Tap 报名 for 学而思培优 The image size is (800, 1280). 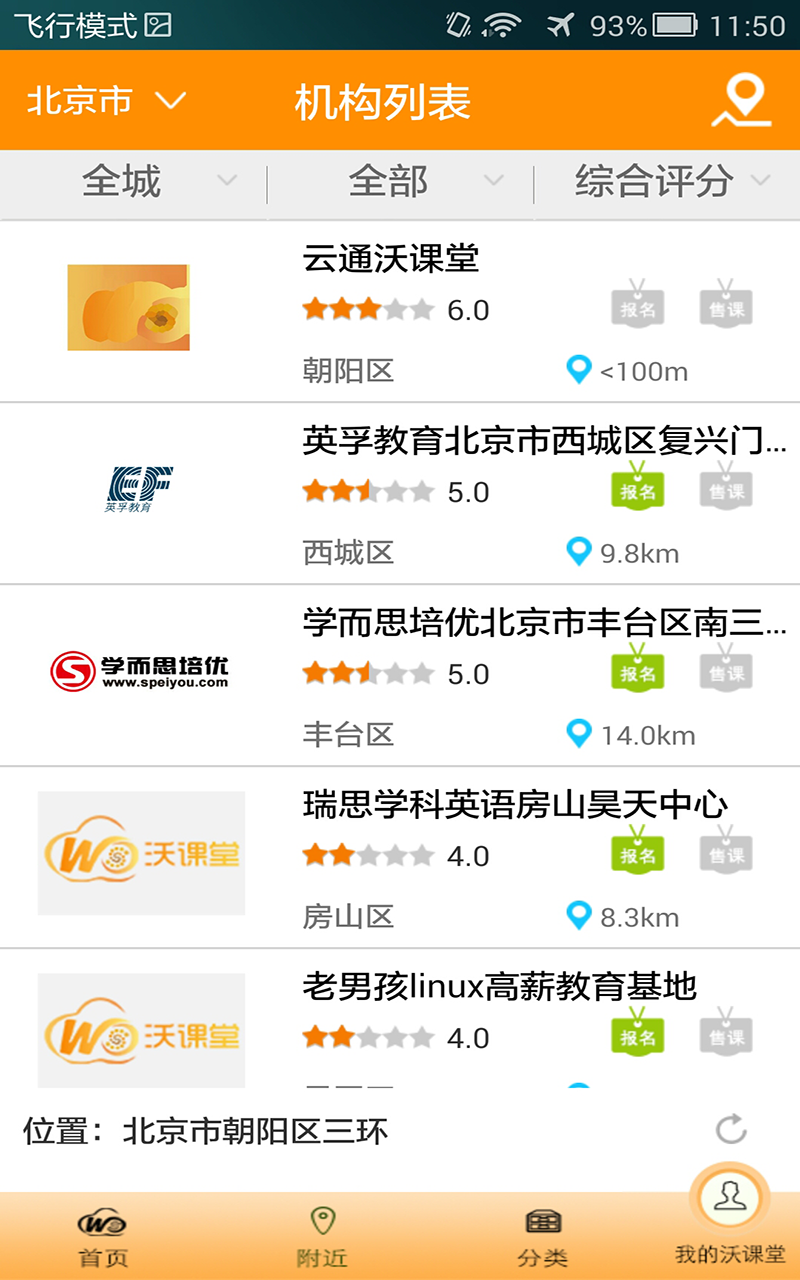coord(638,667)
